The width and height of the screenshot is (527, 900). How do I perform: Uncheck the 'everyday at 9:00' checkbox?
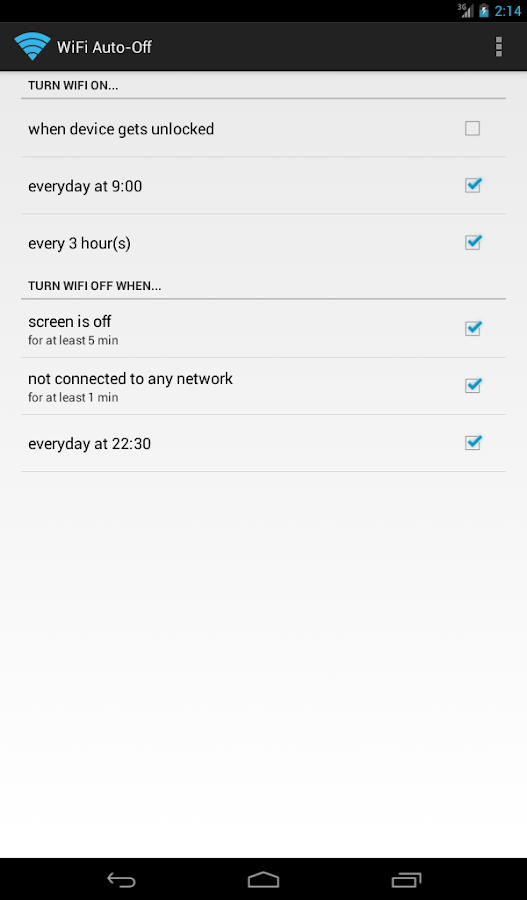click(473, 185)
